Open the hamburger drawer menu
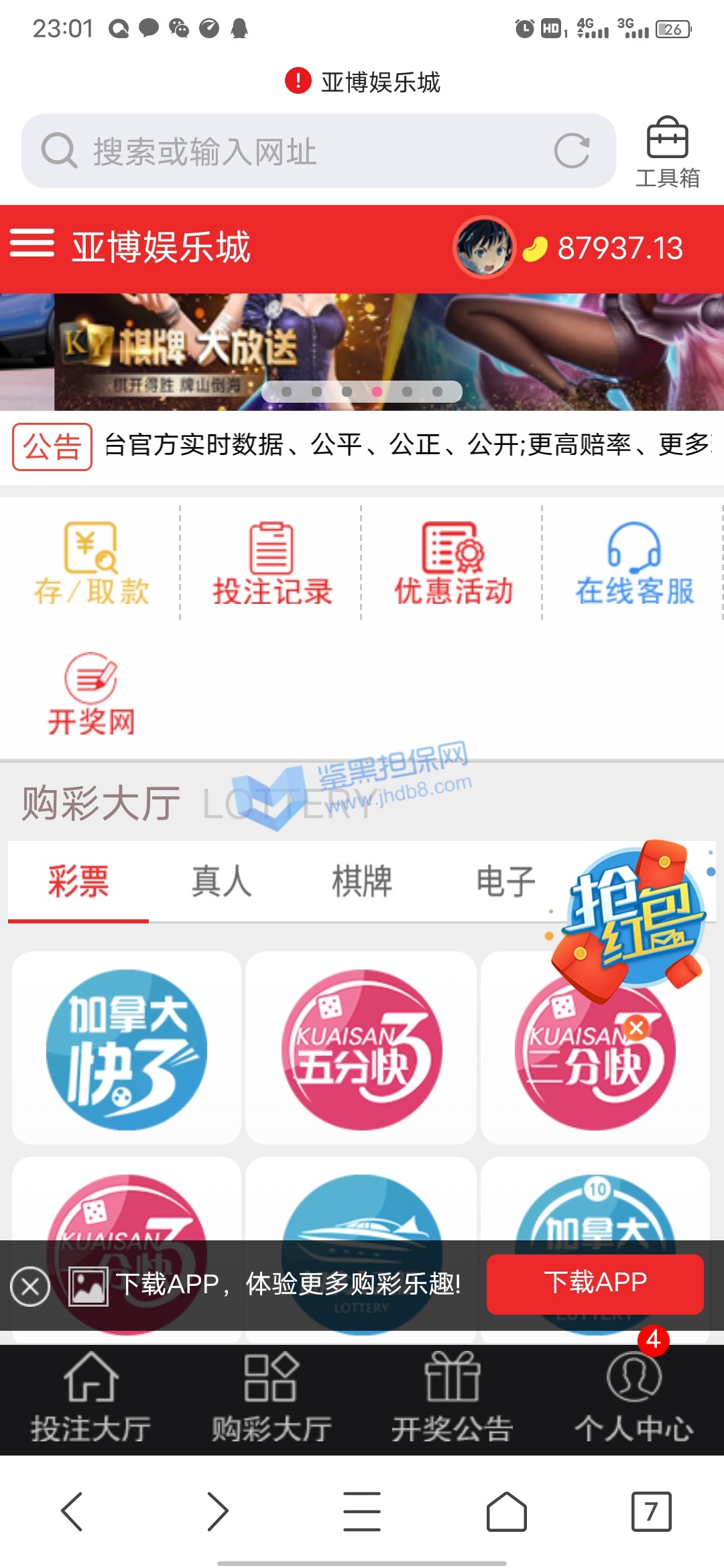 coord(32,243)
